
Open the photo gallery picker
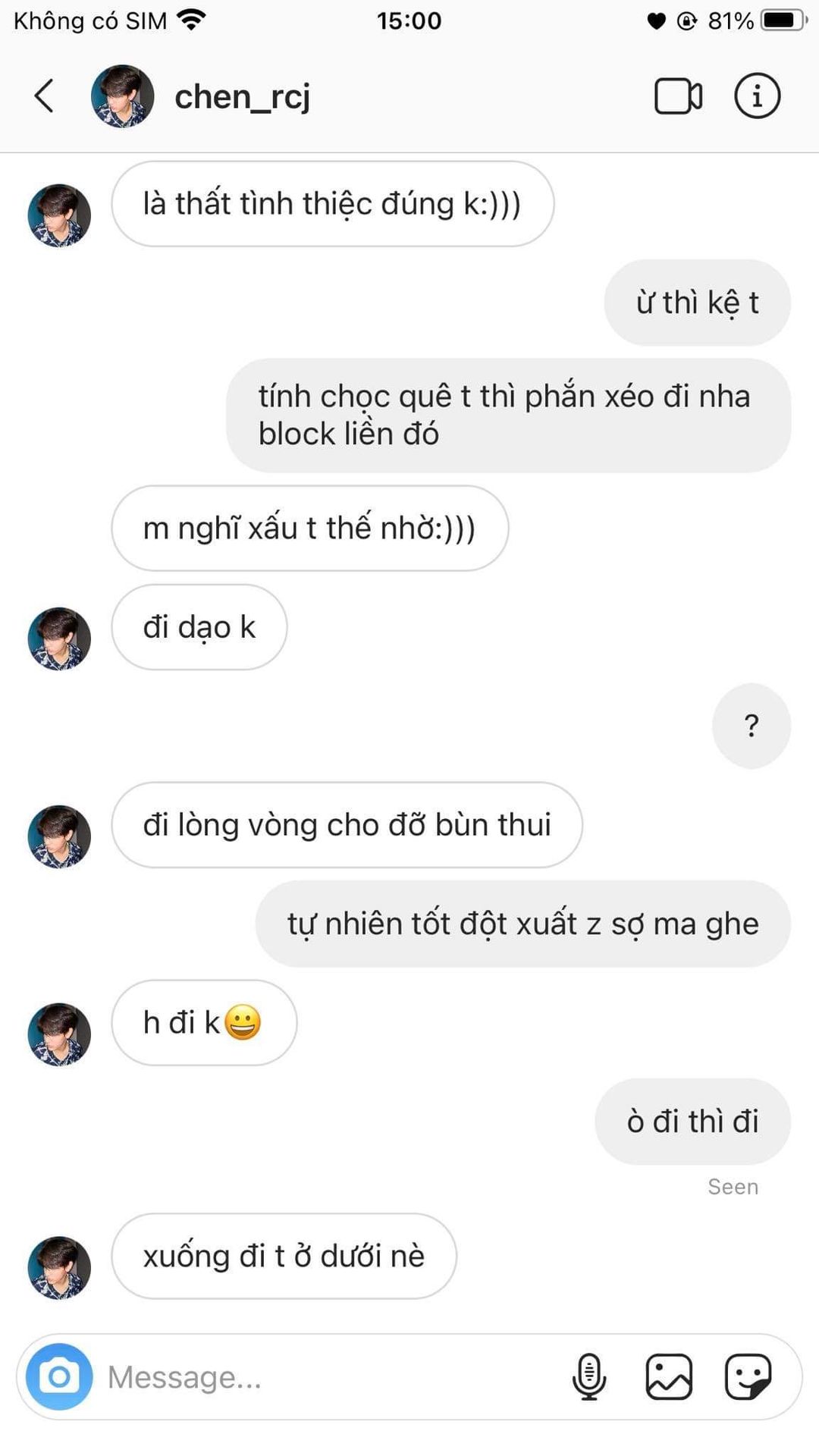[669, 1376]
